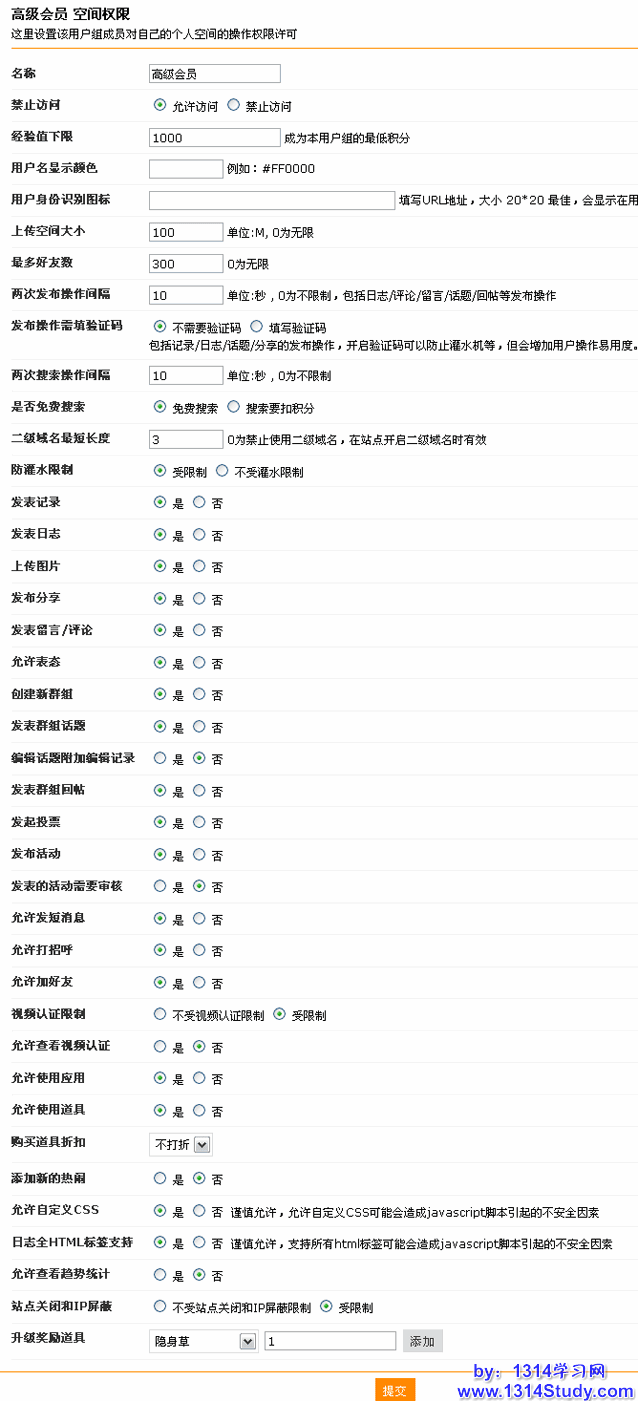Focus the 经验值下限 input field
Viewport: 638px width, 1401px height.
[214, 137]
